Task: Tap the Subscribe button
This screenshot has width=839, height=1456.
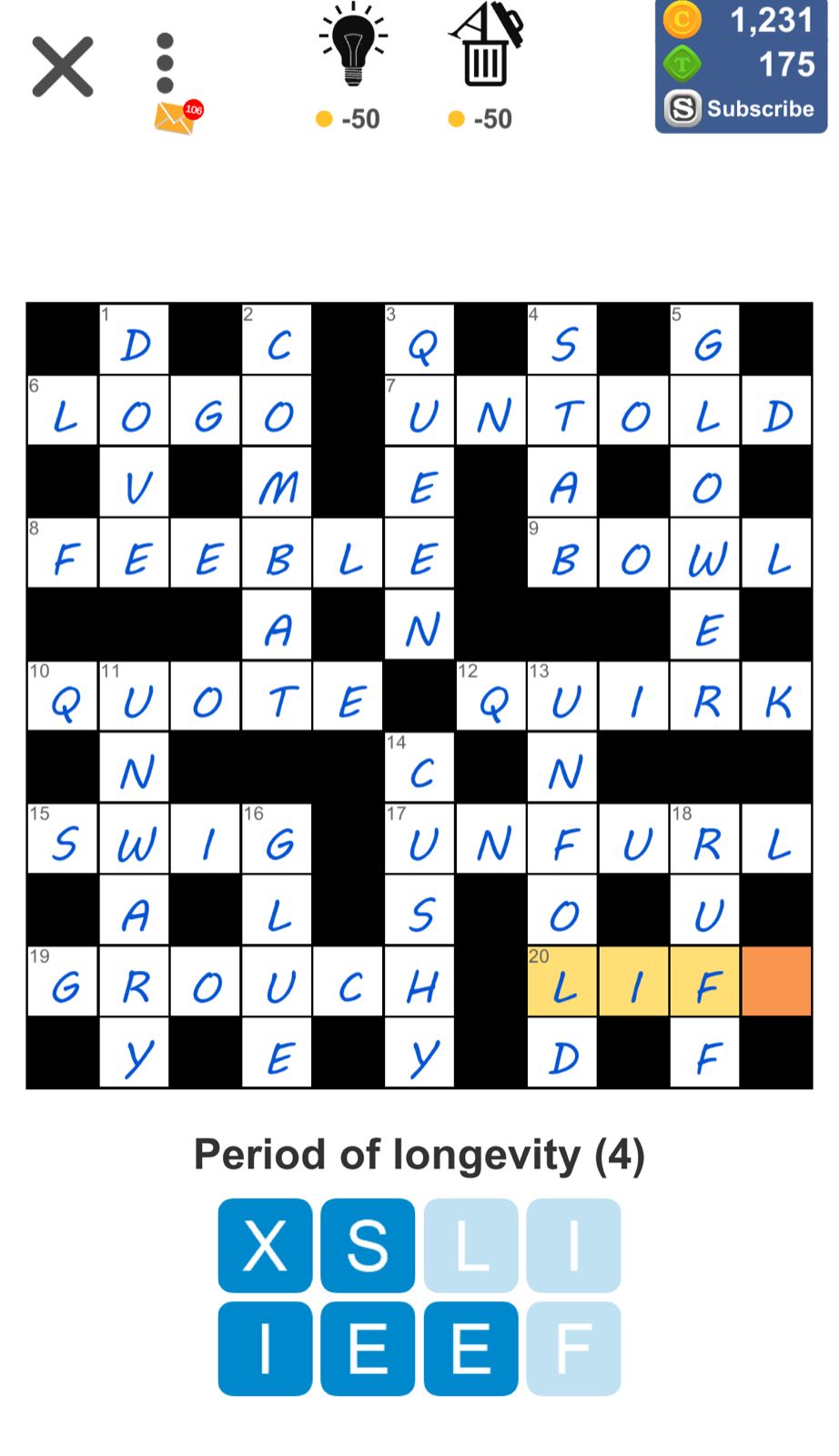Action: [741, 108]
